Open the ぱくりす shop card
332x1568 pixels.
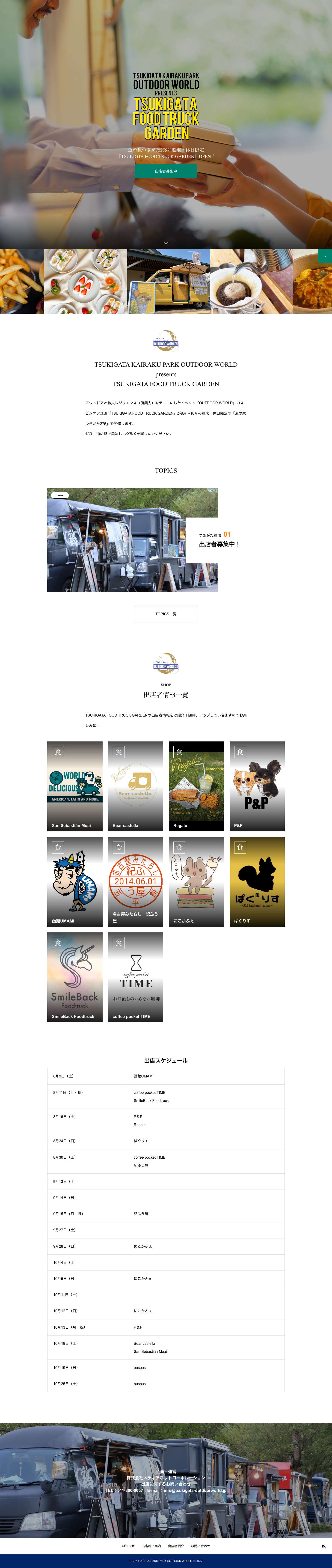(257, 881)
